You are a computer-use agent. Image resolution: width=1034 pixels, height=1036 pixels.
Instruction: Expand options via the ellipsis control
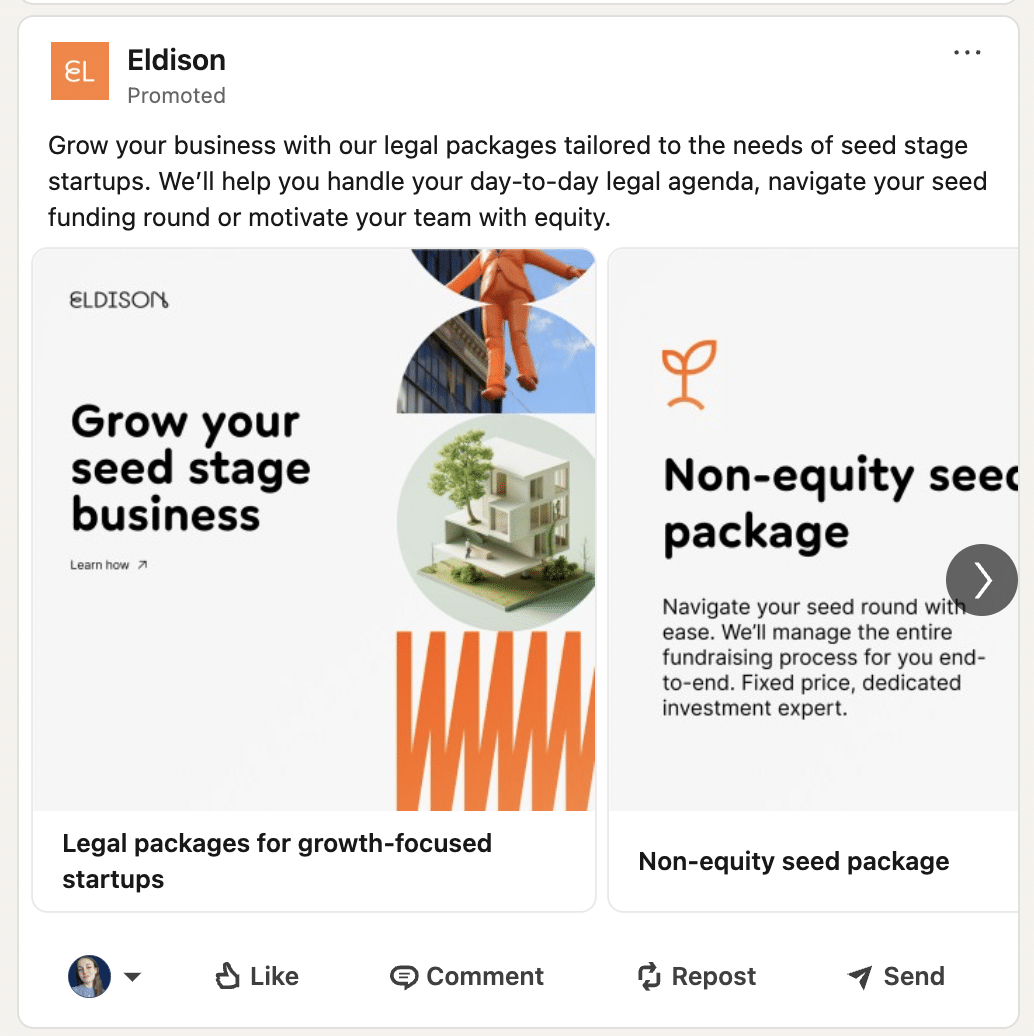tap(967, 52)
